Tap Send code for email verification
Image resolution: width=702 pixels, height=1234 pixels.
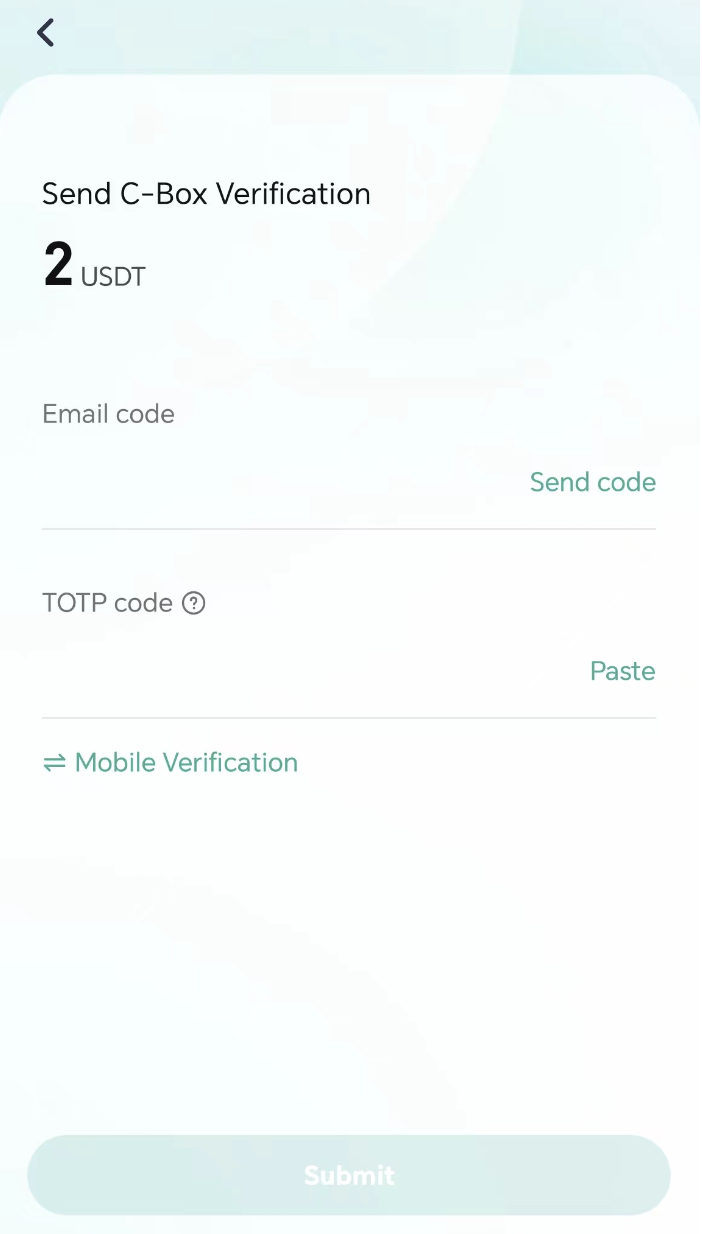pyautogui.click(x=592, y=482)
